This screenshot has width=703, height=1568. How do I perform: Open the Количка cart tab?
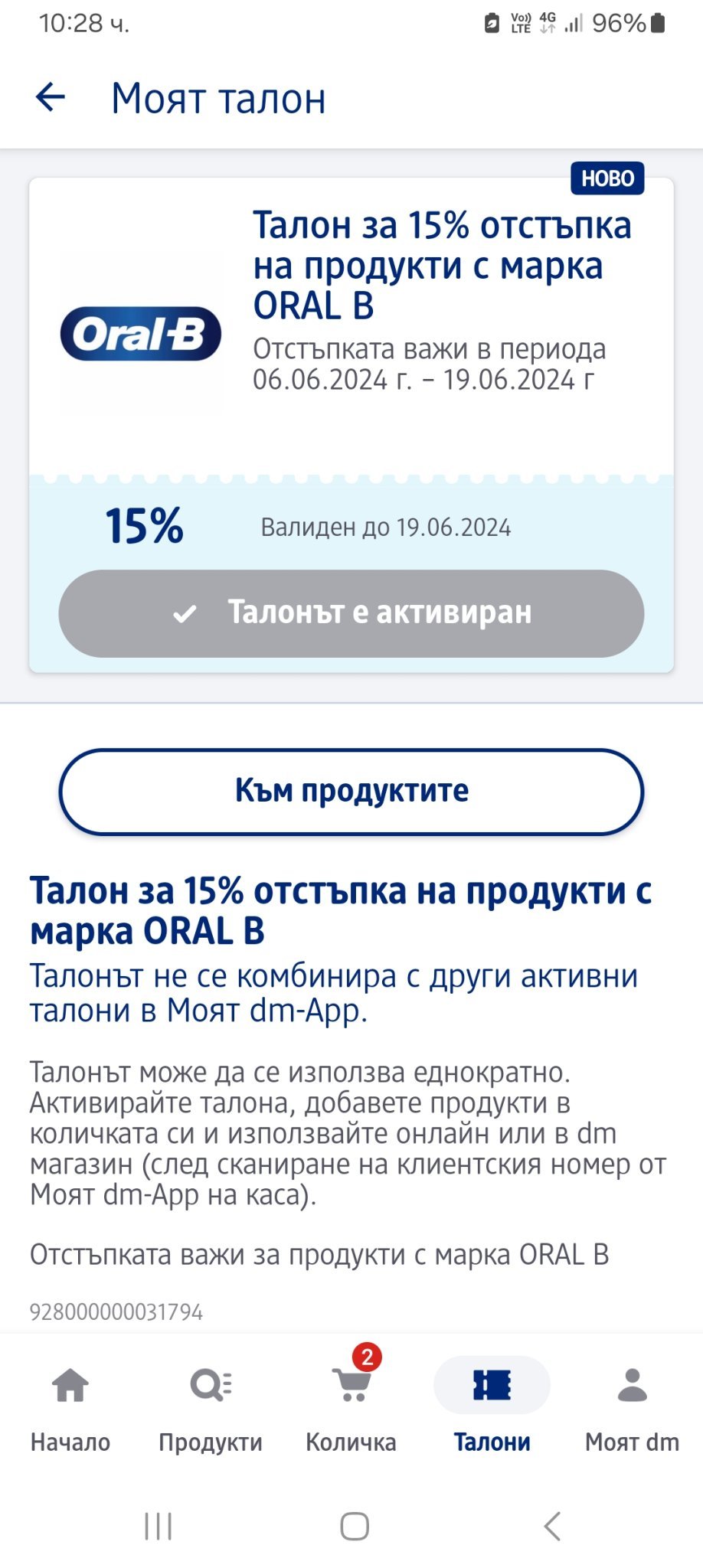pos(351,1410)
